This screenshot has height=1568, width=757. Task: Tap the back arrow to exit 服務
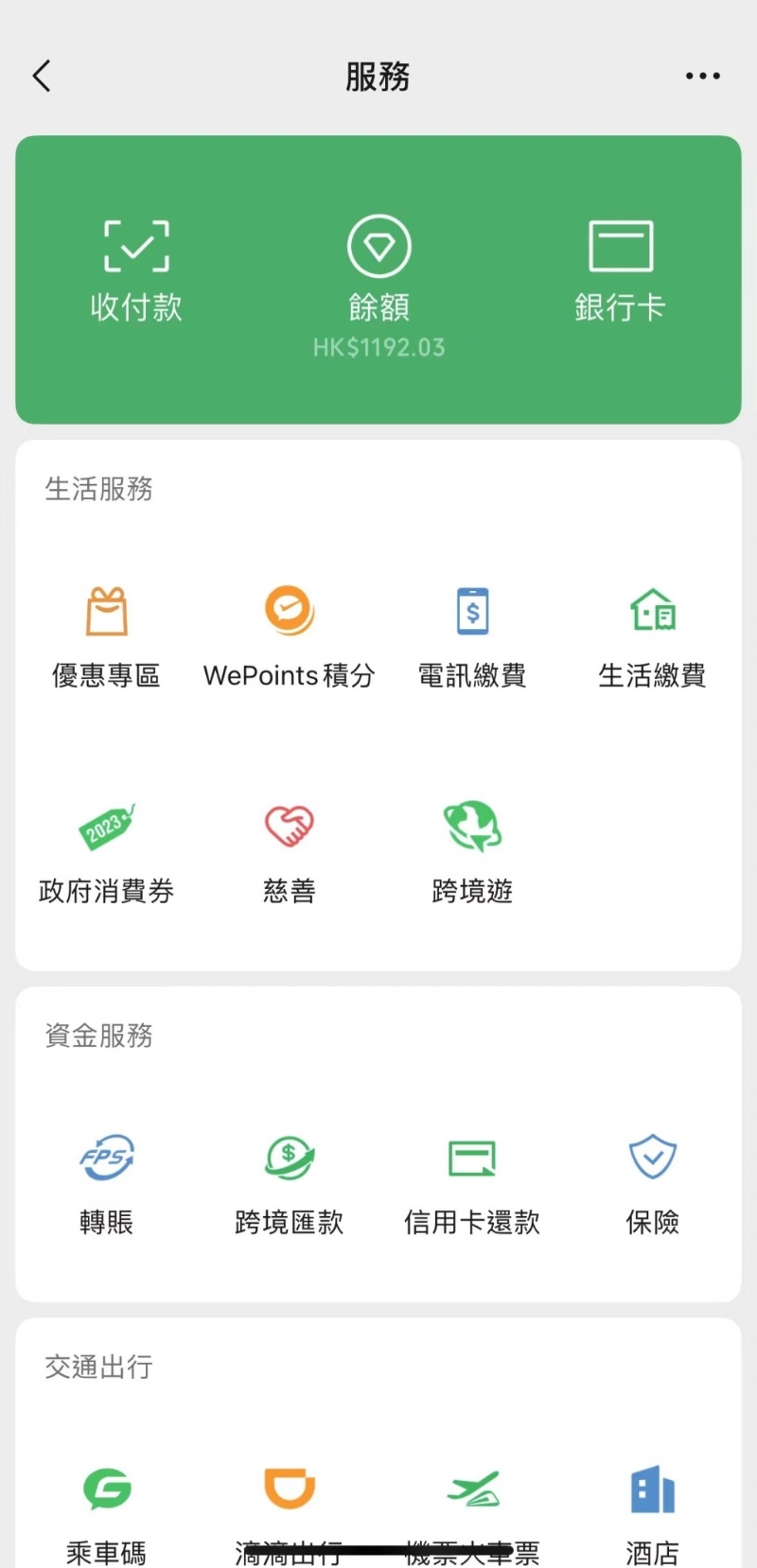42,76
